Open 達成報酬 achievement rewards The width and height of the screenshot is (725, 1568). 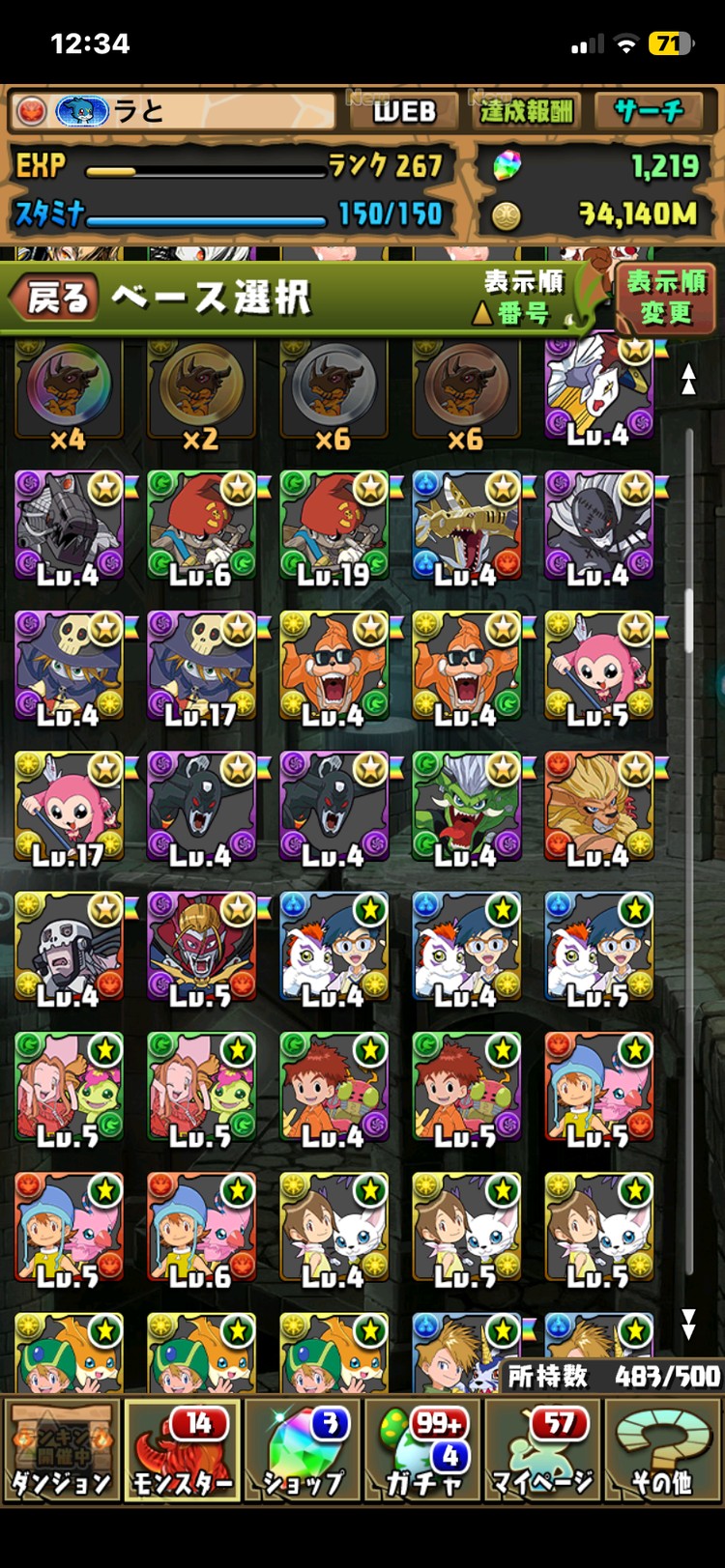coord(526,112)
